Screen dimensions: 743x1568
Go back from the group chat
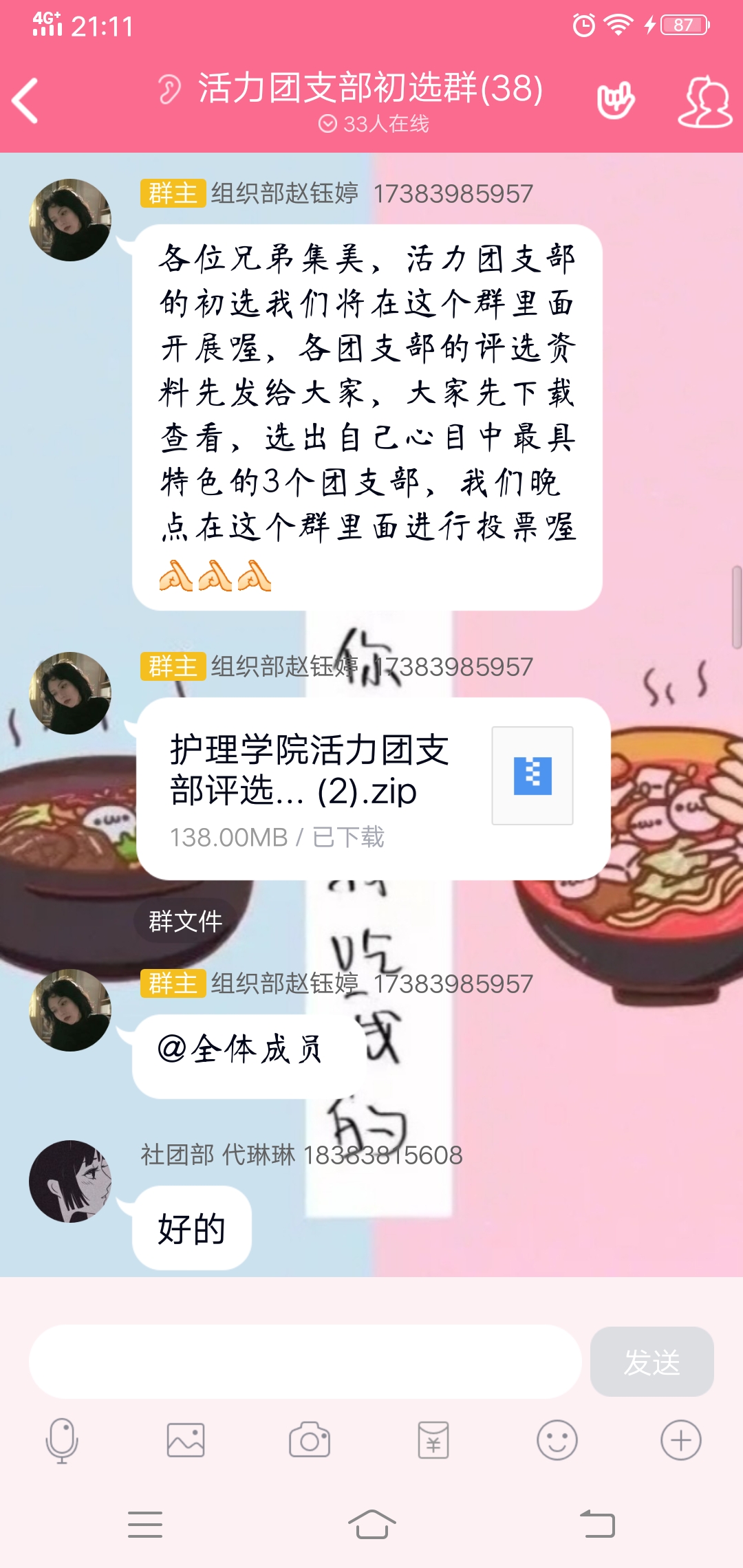tap(26, 101)
